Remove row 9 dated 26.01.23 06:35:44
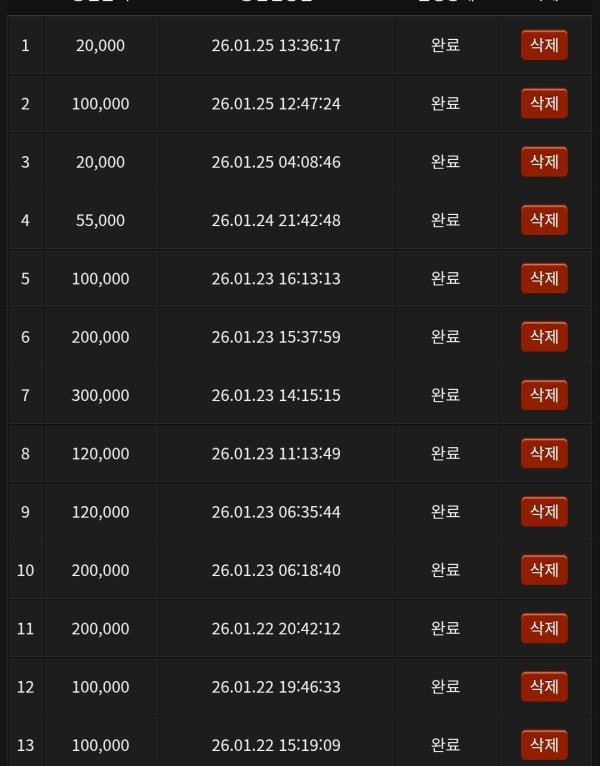Image resolution: width=600 pixels, height=766 pixels. [x=544, y=512]
